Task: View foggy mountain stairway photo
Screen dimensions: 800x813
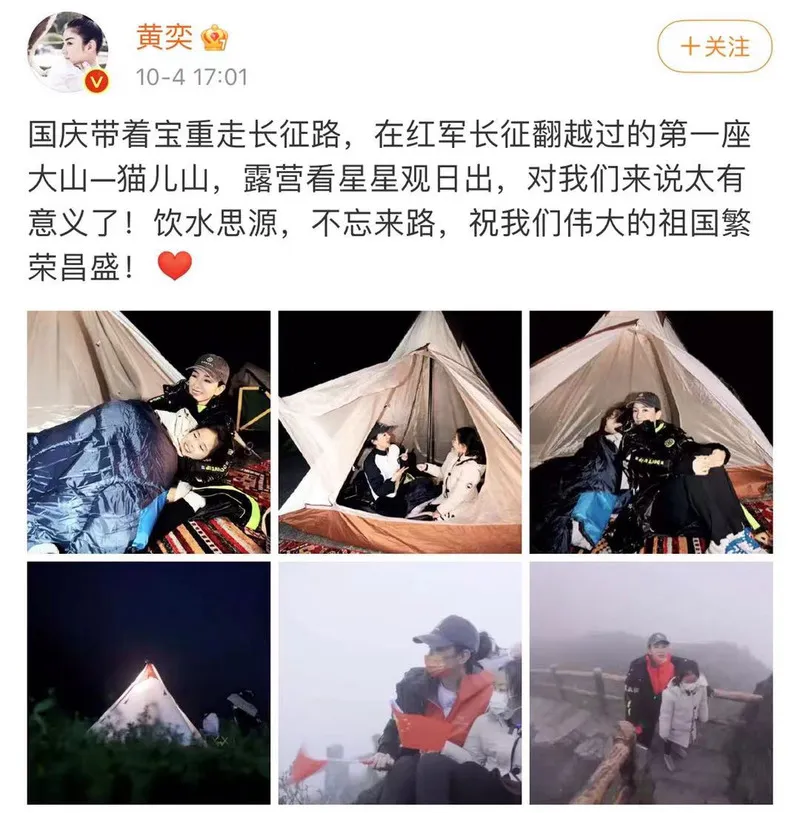Action: click(x=651, y=682)
